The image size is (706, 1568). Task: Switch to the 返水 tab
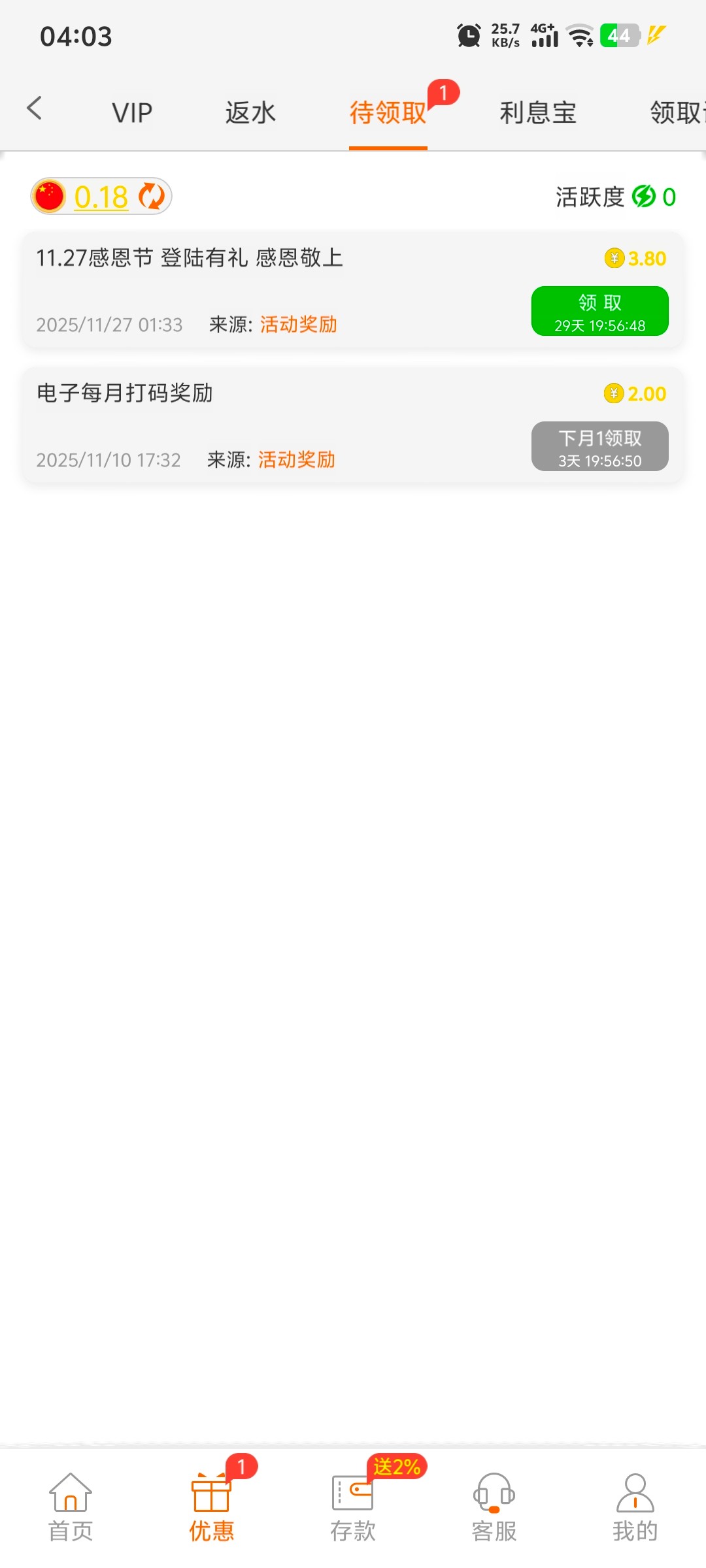coord(250,112)
